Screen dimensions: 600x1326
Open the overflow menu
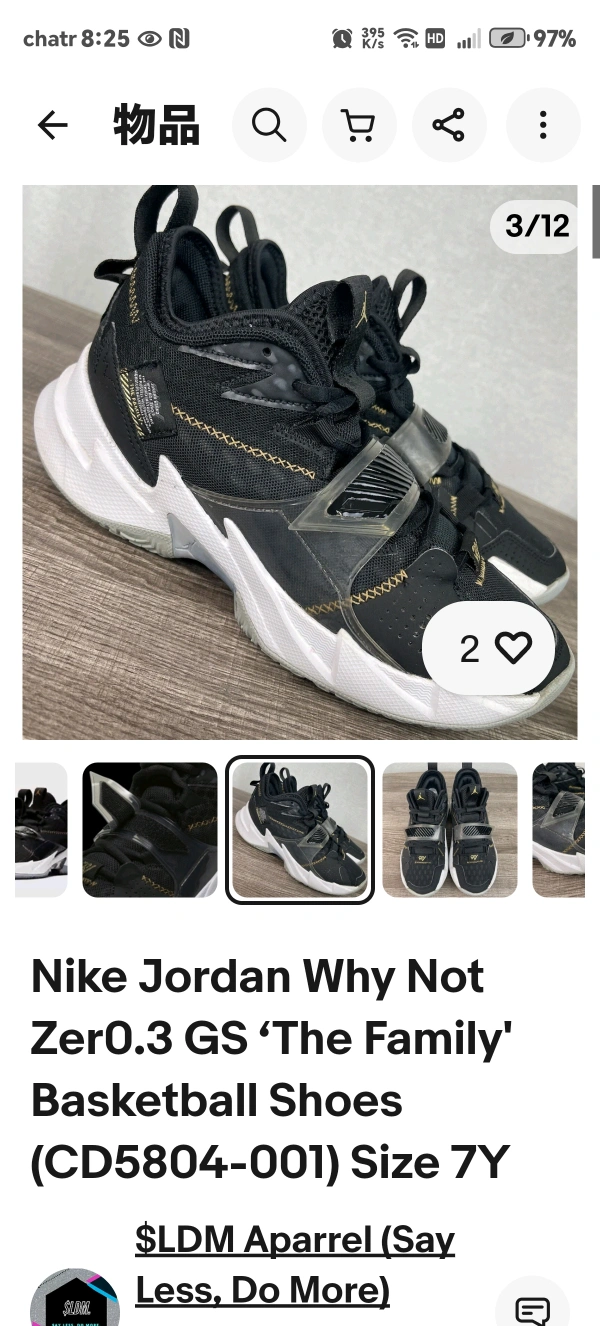click(x=543, y=125)
